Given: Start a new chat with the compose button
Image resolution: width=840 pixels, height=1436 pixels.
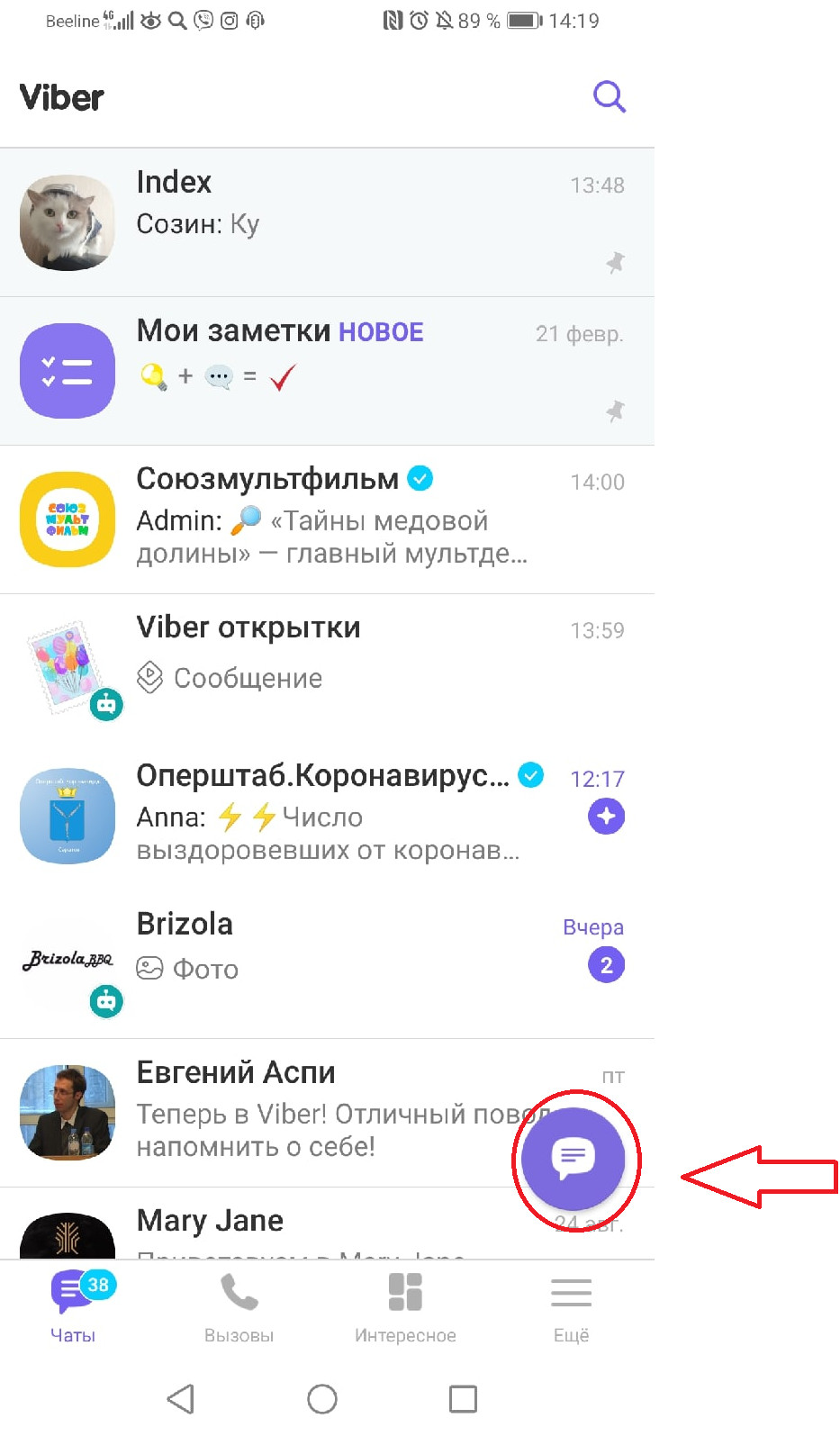Looking at the screenshot, I should click(574, 1158).
